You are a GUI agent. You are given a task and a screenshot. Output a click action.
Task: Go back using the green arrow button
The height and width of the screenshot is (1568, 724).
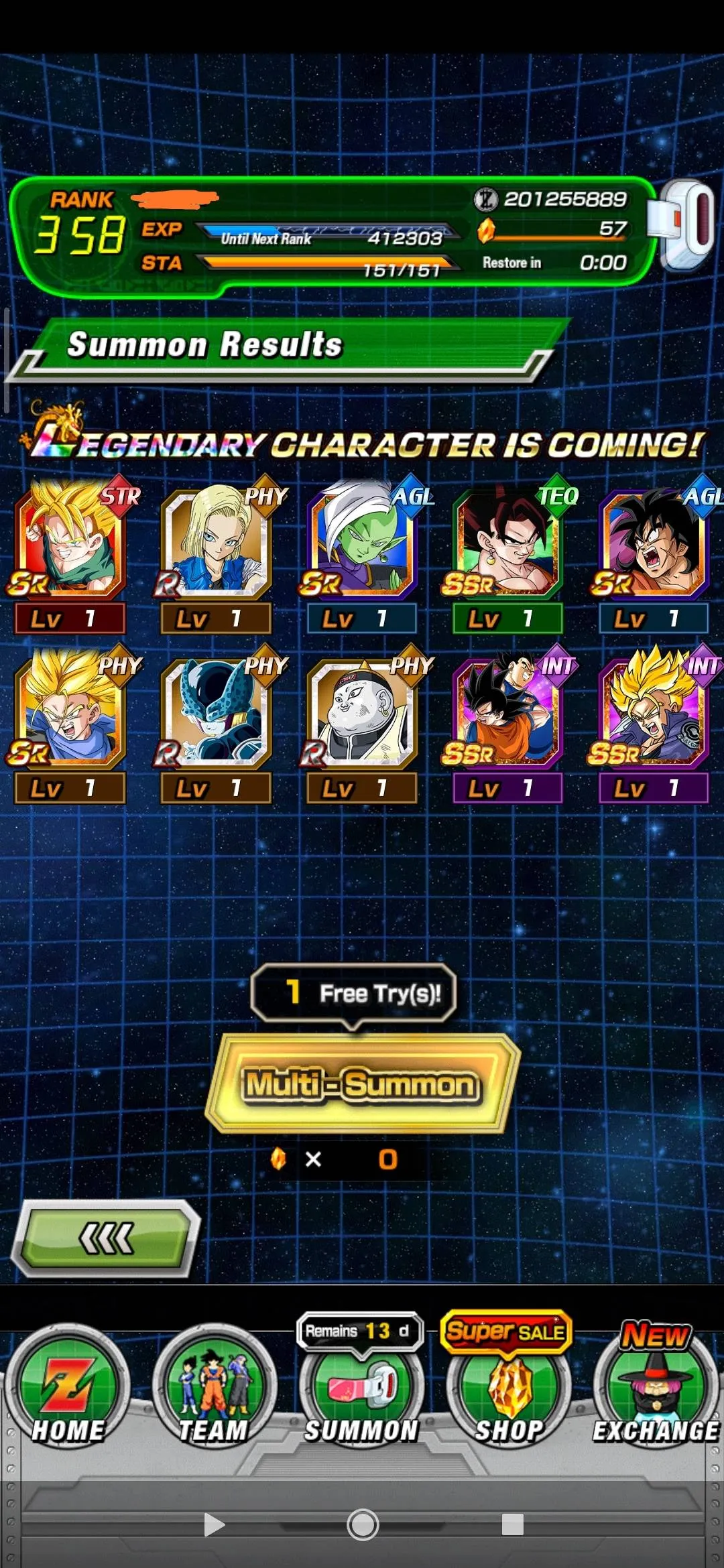[x=107, y=1238]
